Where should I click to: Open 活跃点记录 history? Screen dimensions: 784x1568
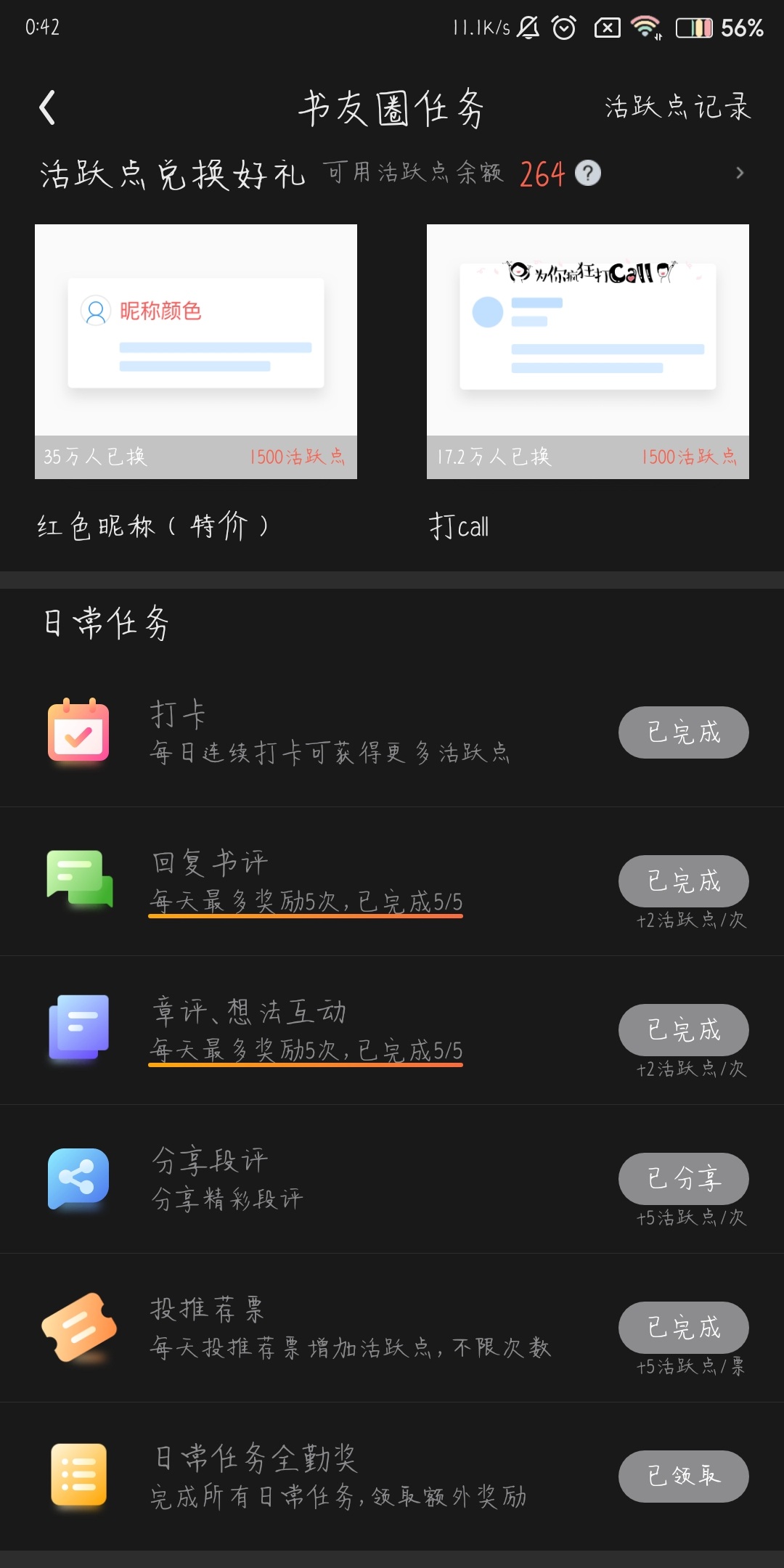pos(678,107)
